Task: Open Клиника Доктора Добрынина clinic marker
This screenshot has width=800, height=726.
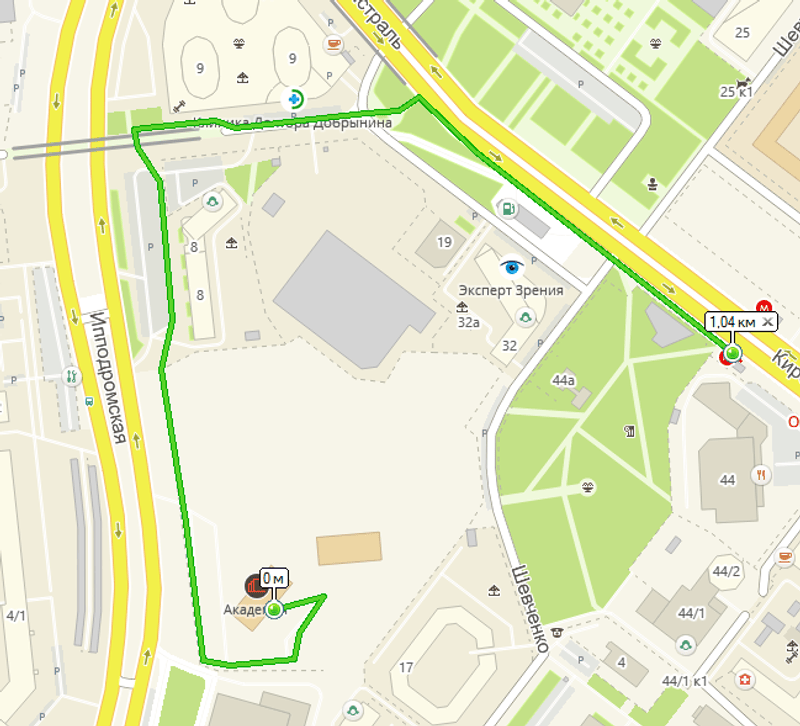Action: 295,99
